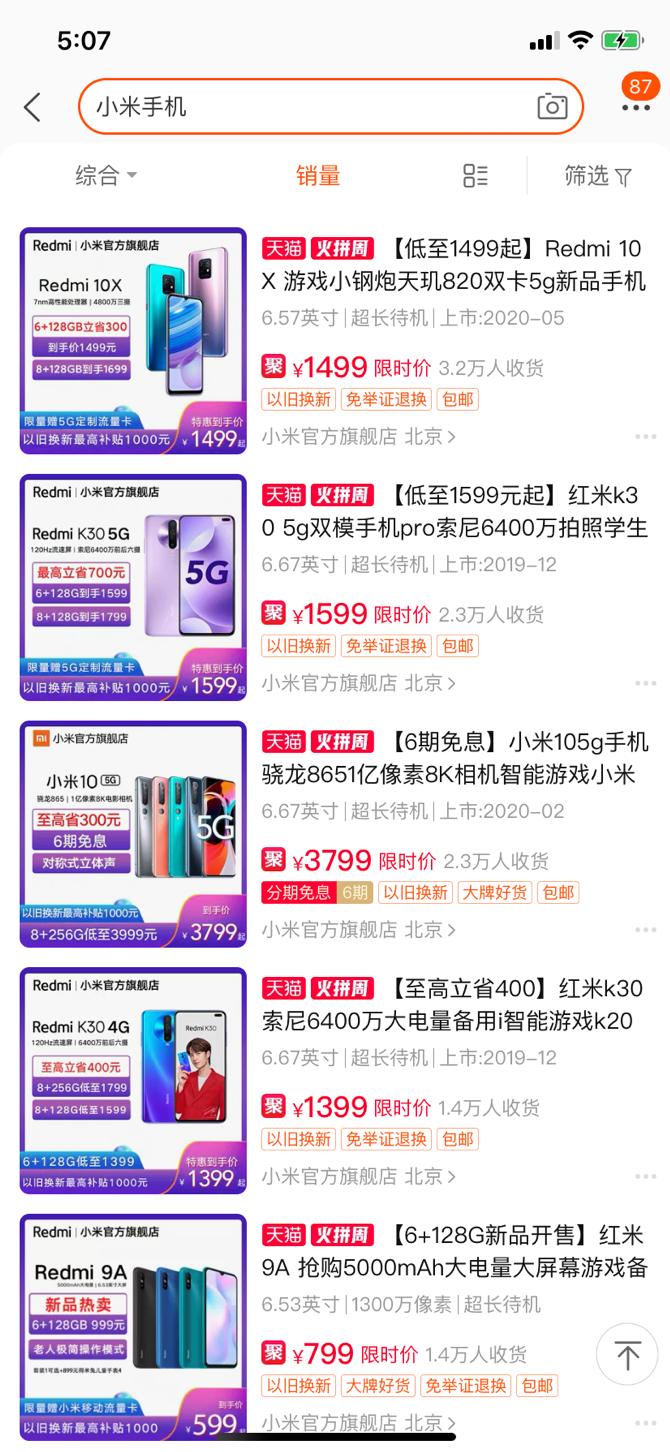Screen dimensions: 670x1452
Task: Visit 小米官方旗舰店 from the ¥3799 小米10 result
Action: point(358,929)
